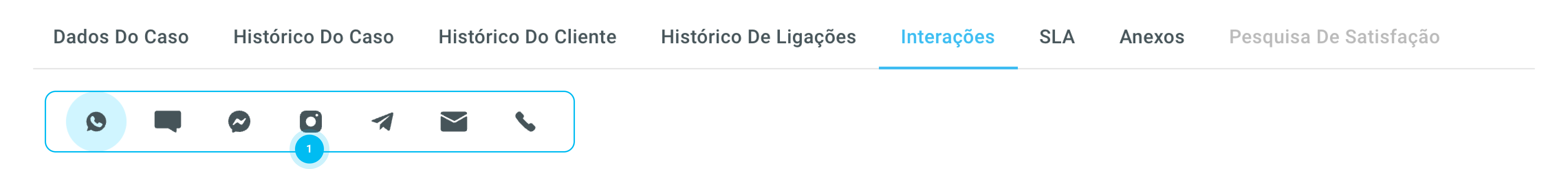Open the Telegram interactions icon

[382, 122]
